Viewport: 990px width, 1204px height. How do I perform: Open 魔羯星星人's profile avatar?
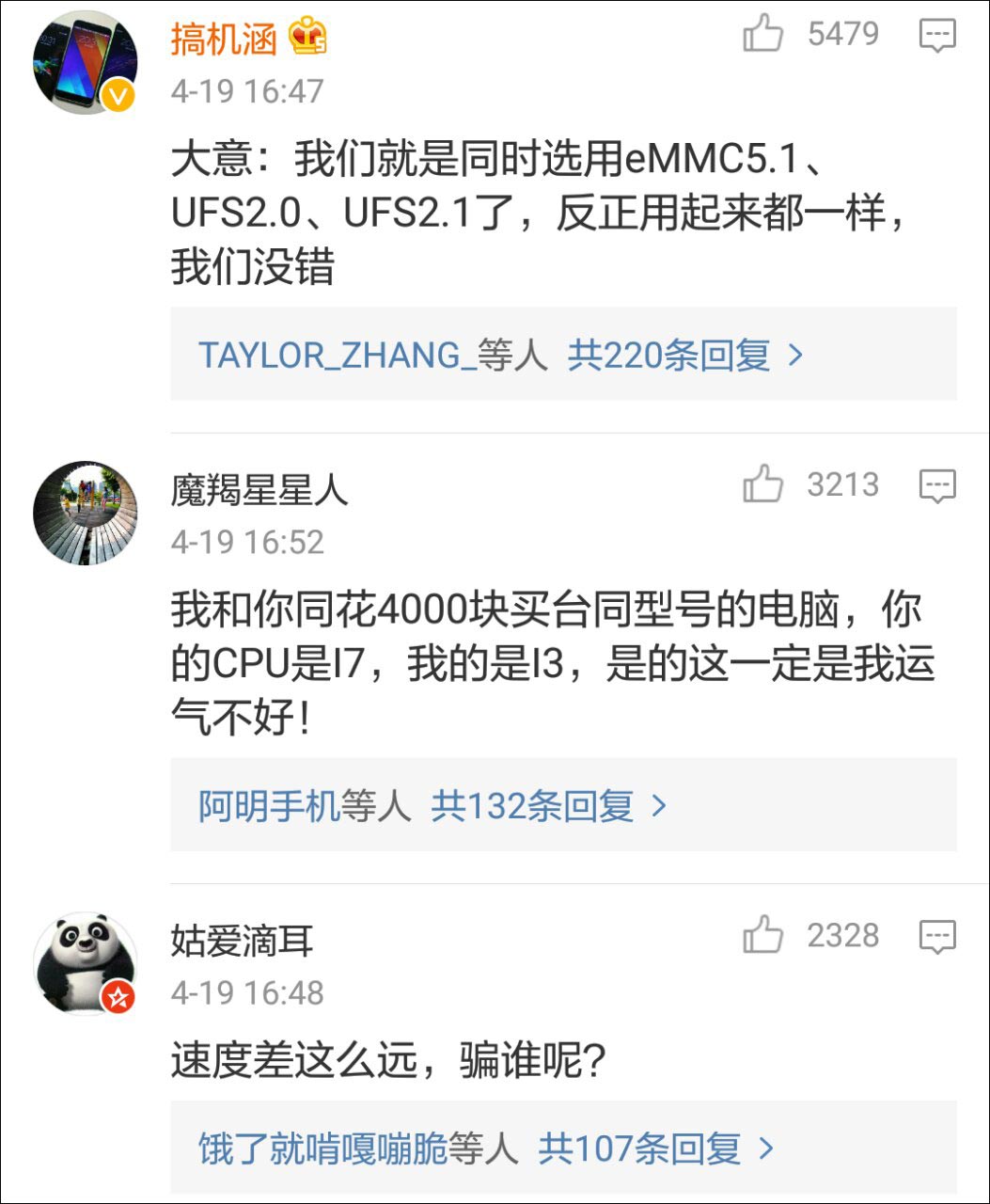86,514
